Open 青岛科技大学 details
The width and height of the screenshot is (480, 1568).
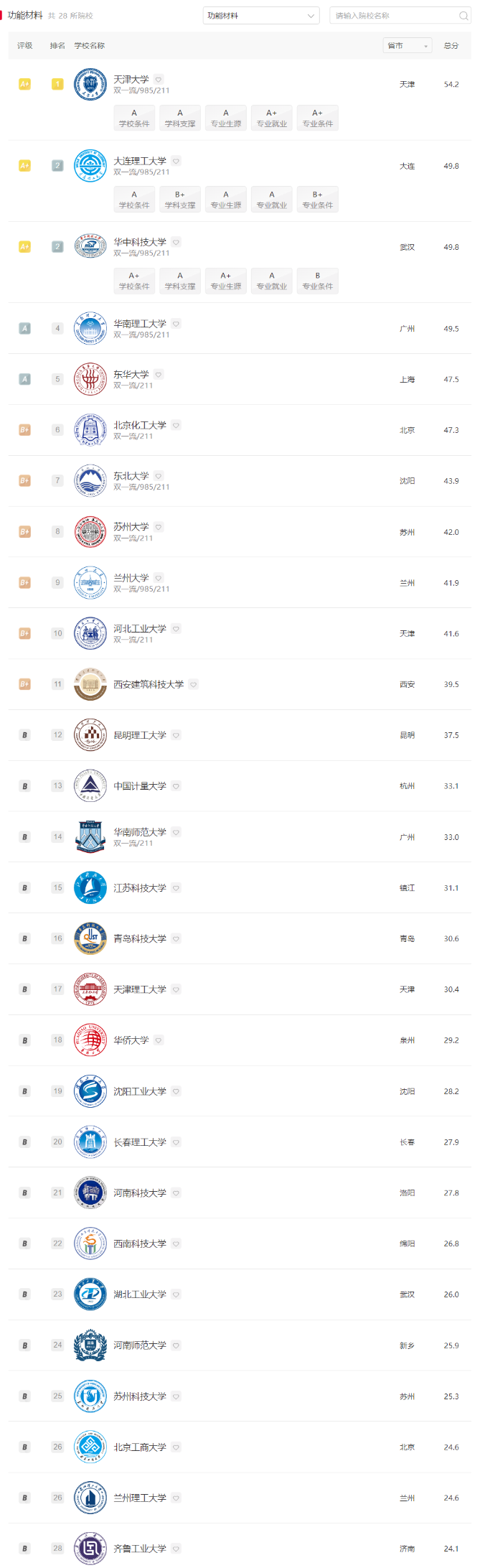(140, 938)
